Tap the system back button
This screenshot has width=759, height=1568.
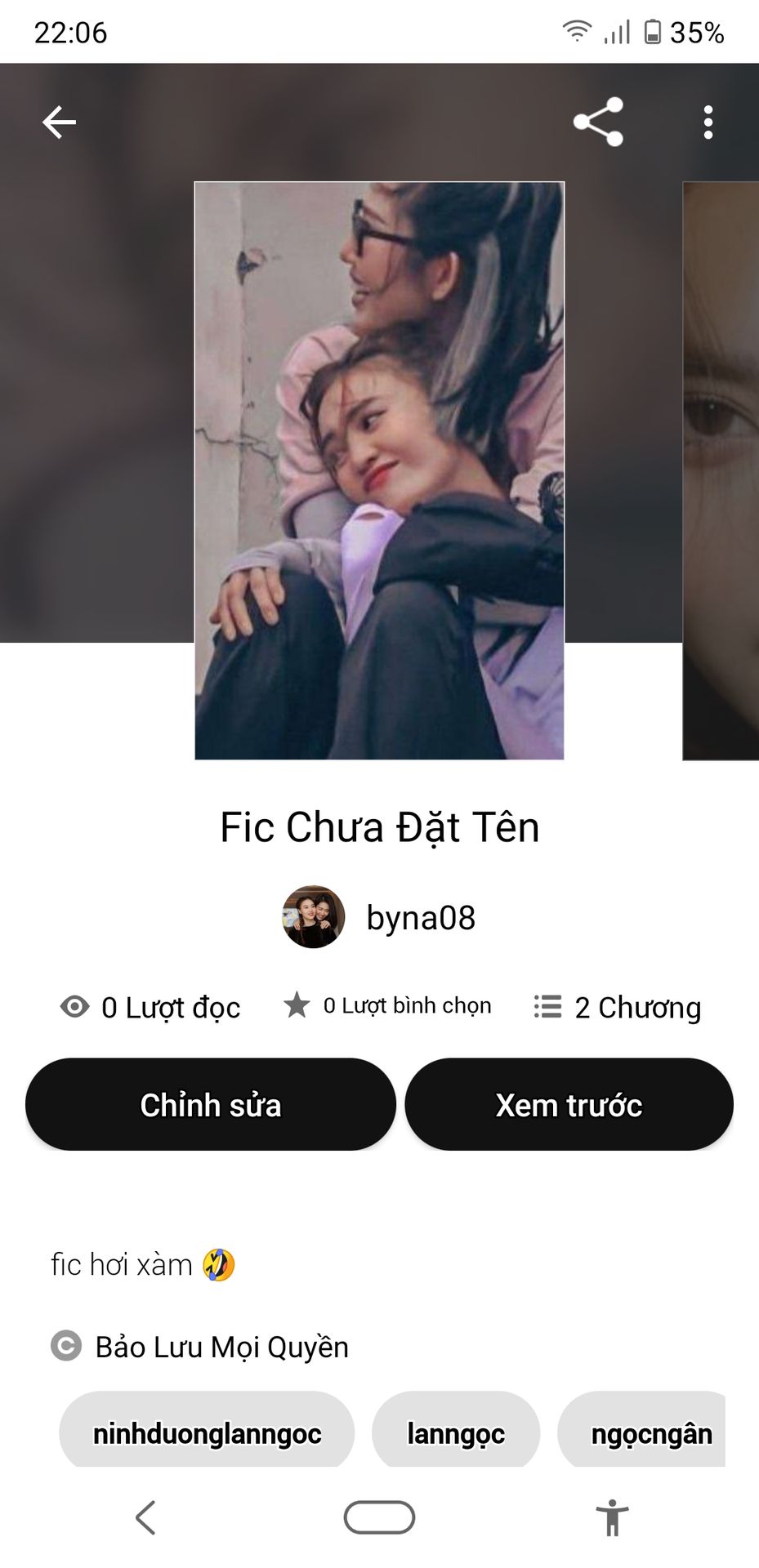[145, 1518]
